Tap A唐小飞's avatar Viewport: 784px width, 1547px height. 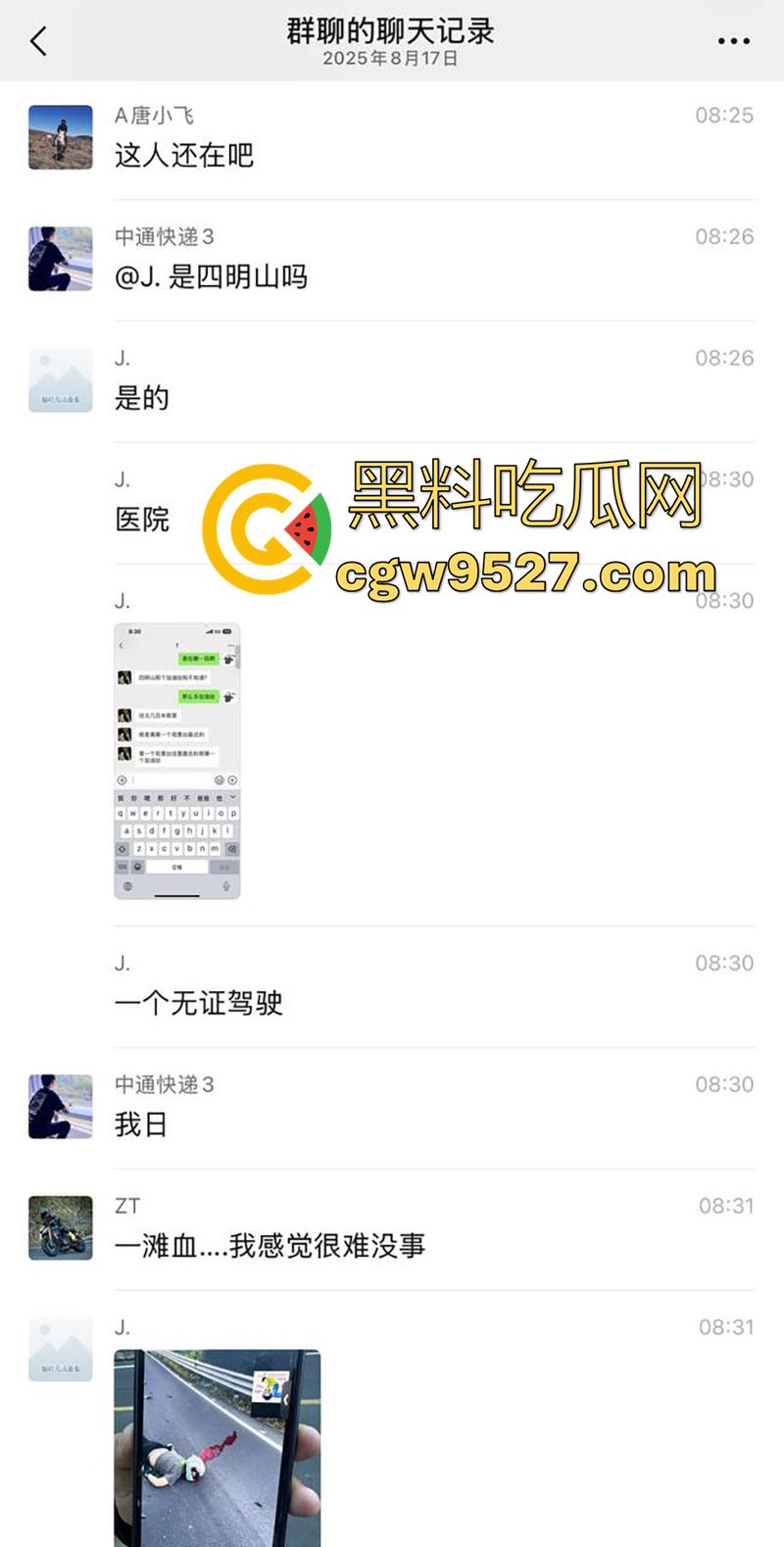click(x=61, y=137)
